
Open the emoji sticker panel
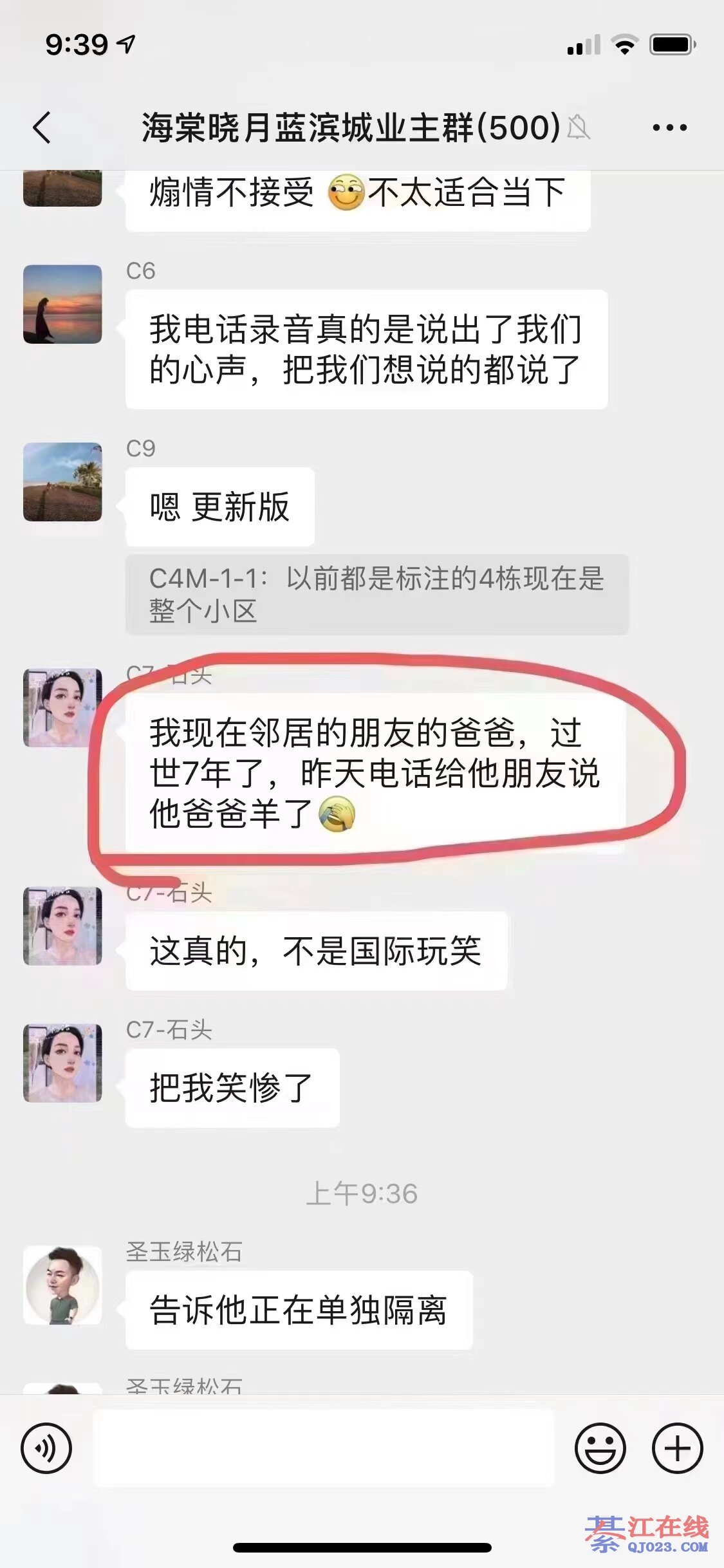(x=600, y=1448)
